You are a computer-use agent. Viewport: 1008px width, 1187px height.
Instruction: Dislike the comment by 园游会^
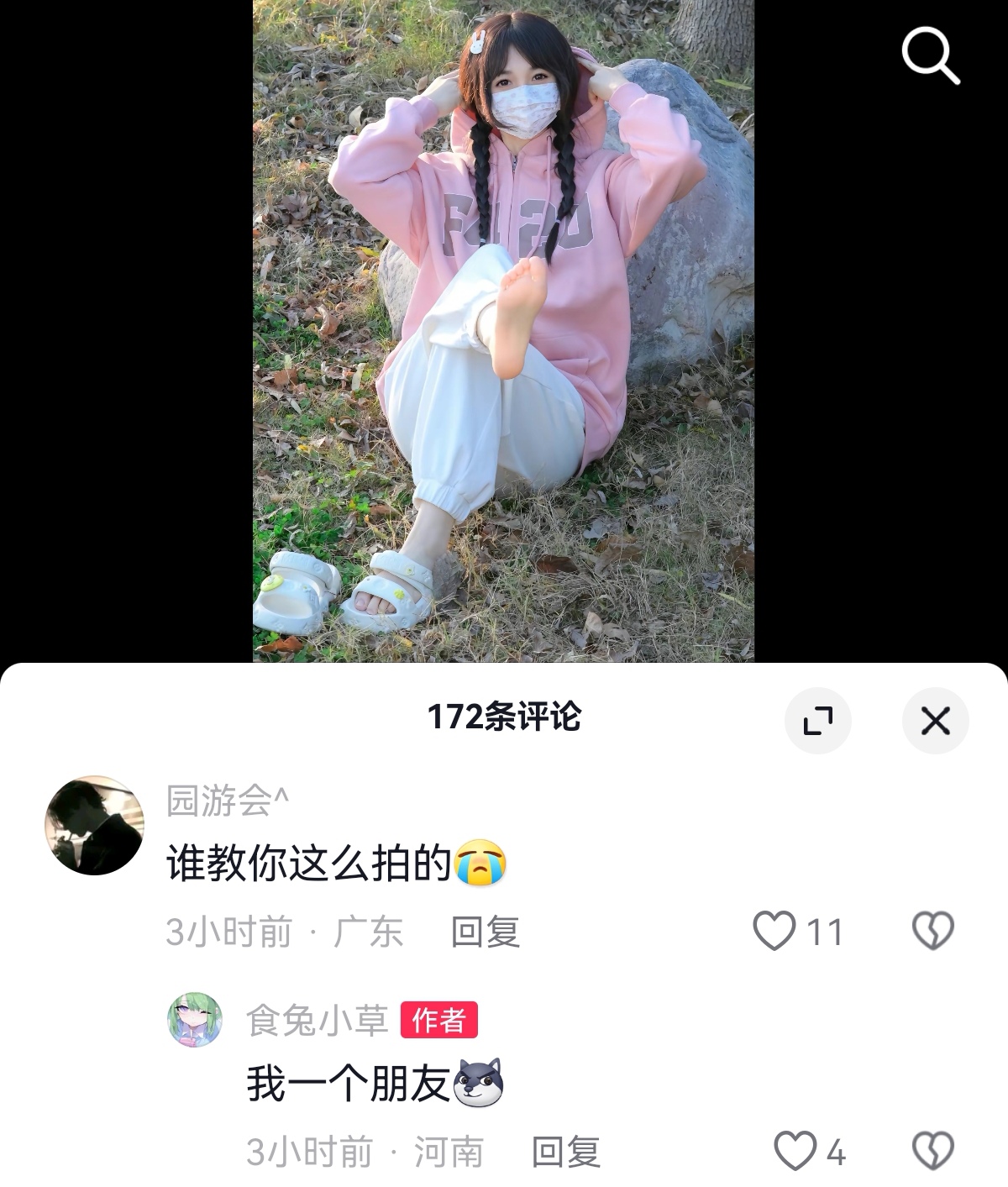coord(932,931)
